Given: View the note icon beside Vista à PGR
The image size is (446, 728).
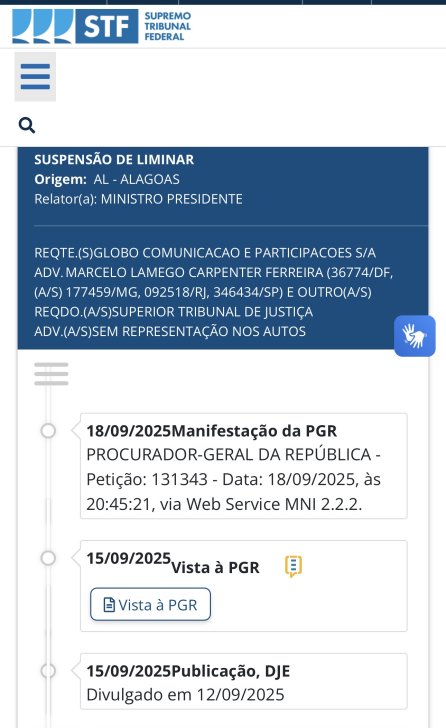Looking at the screenshot, I should [x=293, y=566].
